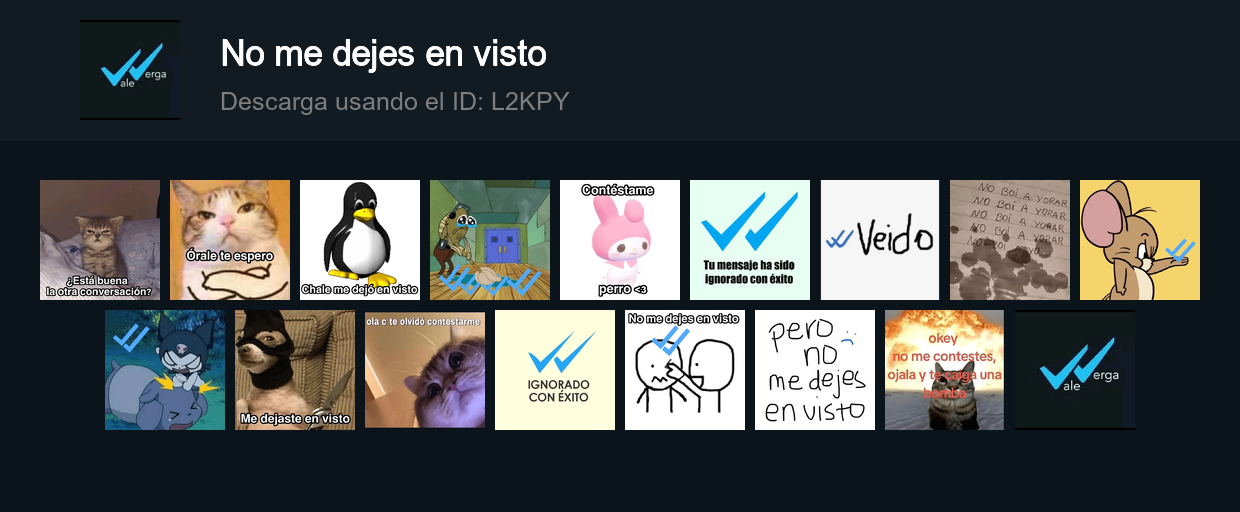The width and height of the screenshot is (1240, 512).
Task: Open the handwritten 'pero no me dejes en visto' sticker
Action: click(815, 370)
